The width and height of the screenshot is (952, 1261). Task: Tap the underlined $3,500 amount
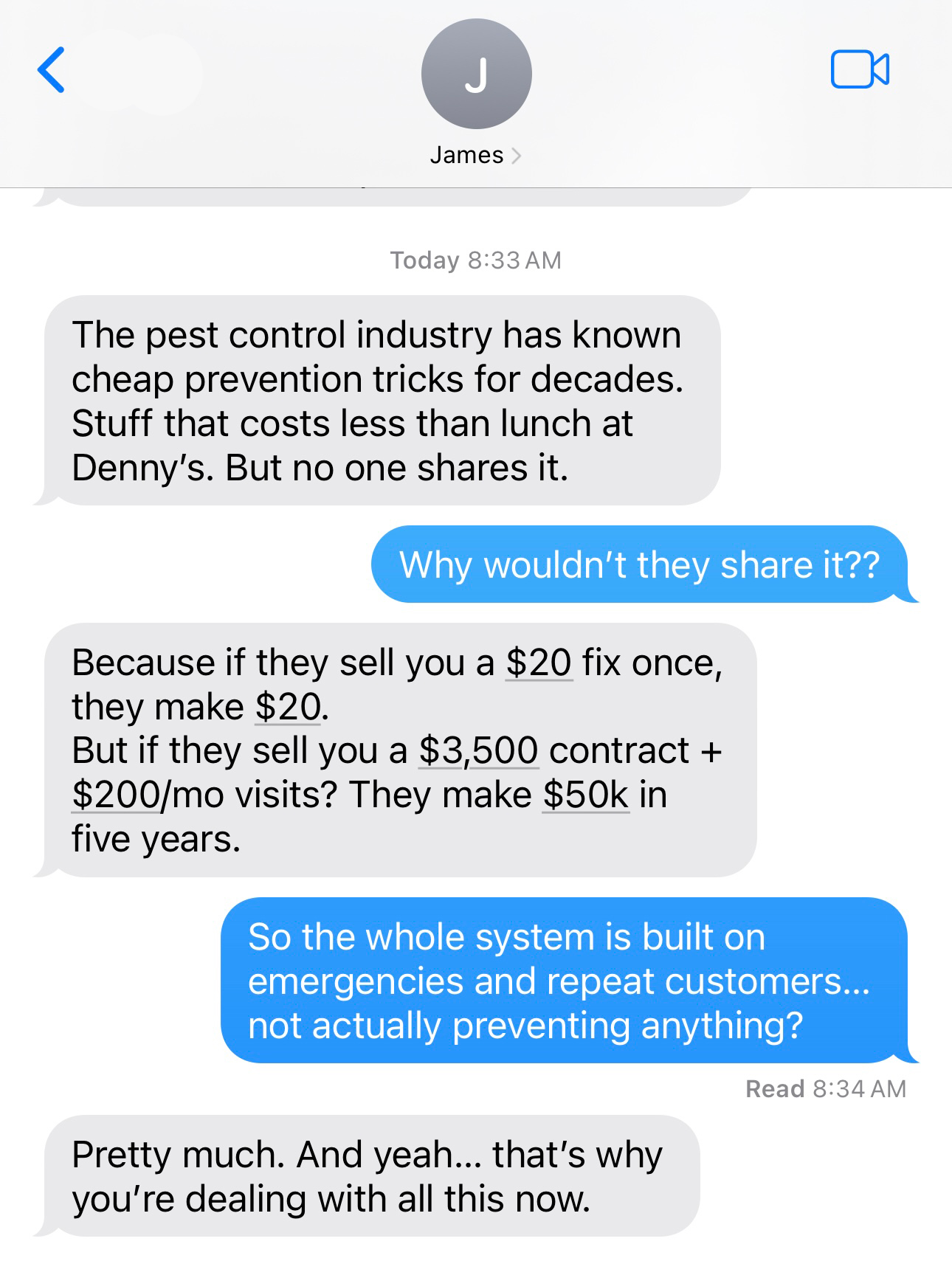pos(478,751)
